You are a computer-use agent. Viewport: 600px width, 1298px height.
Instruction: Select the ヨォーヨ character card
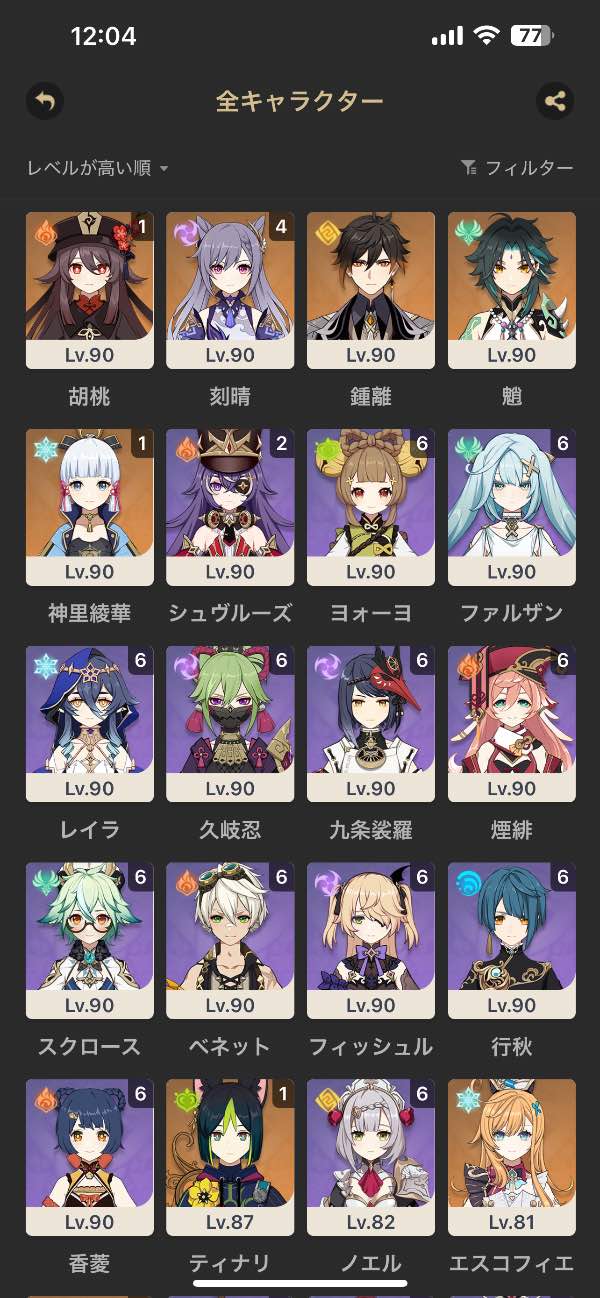[371, 507]
